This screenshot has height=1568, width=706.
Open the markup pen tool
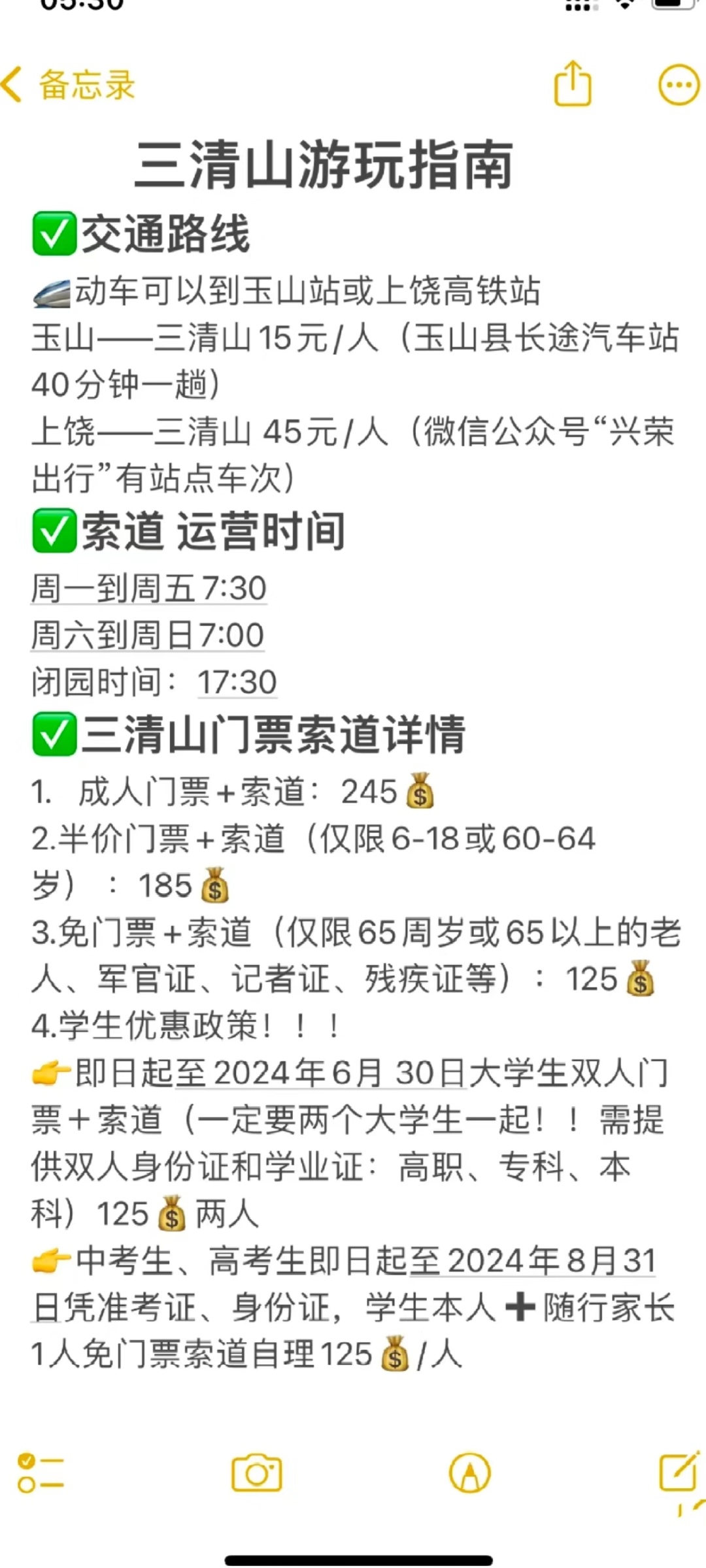[x=469, y=1473]
